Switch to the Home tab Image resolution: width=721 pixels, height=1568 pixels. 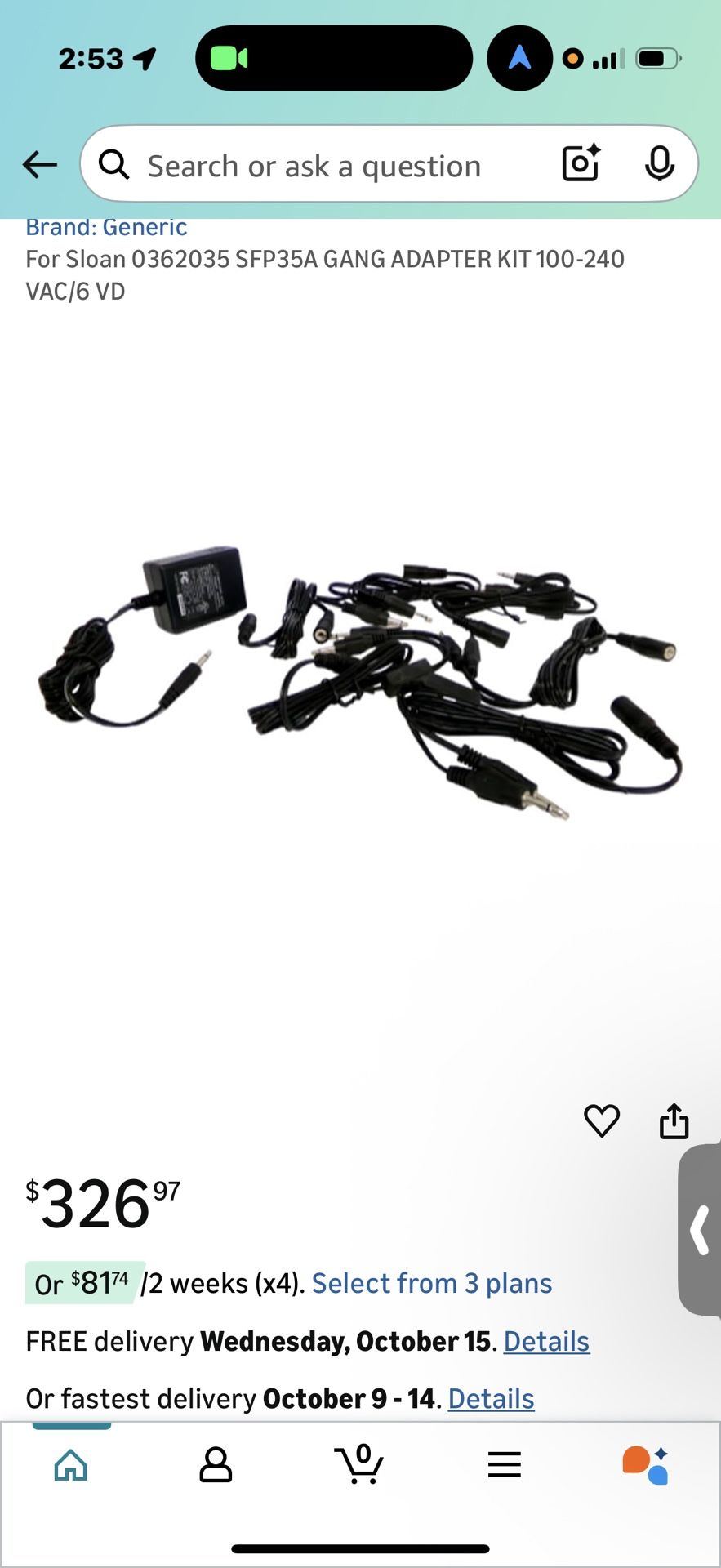click(x=71, y=1464)
